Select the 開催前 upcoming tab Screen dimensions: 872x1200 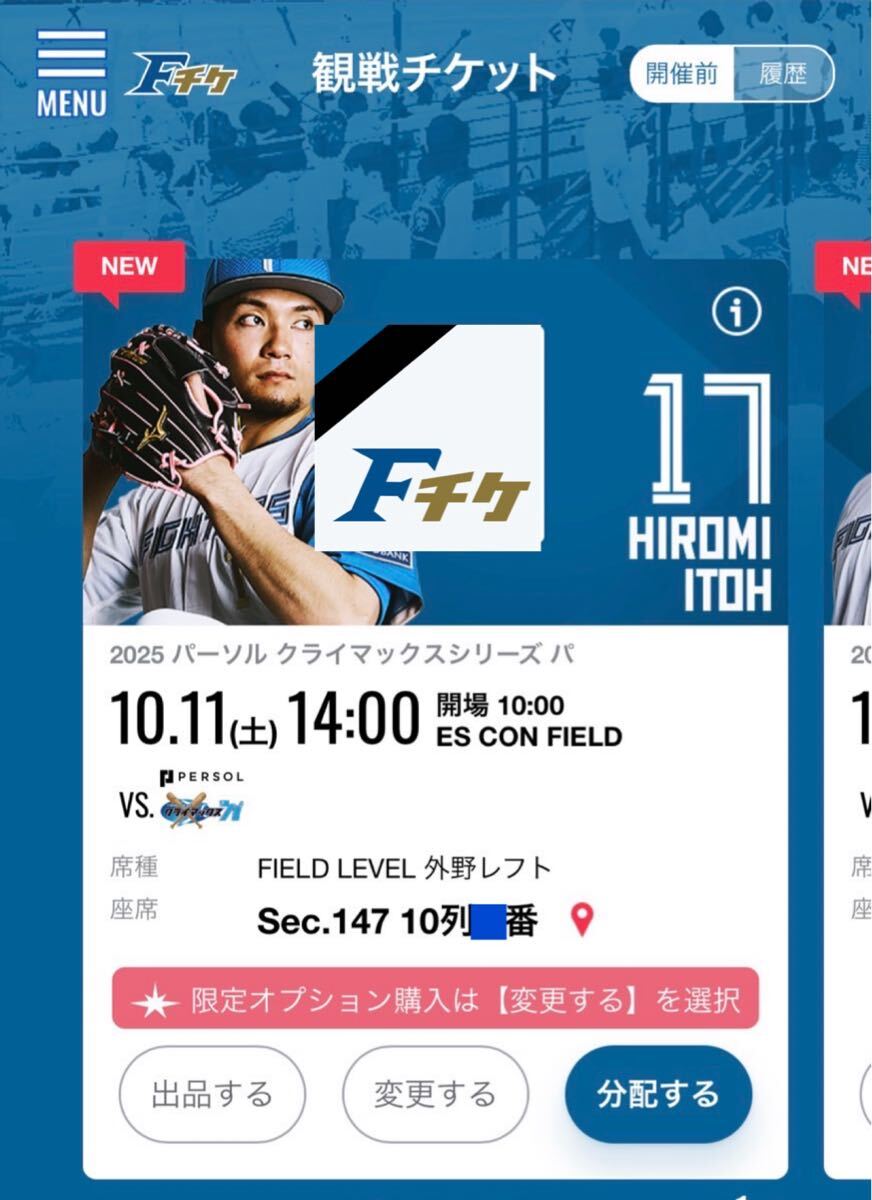point(682,74)
